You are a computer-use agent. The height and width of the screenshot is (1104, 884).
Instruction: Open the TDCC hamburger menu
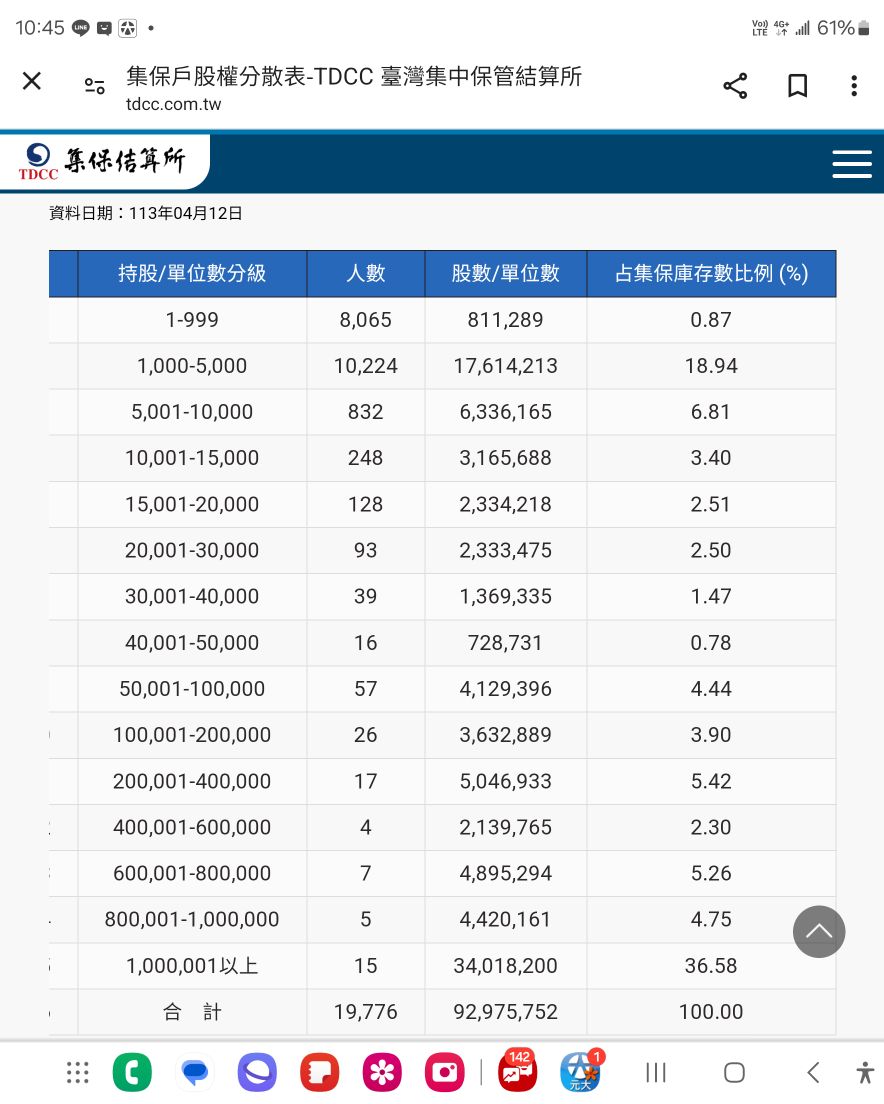pyautogui.click(x=852, y=164)
